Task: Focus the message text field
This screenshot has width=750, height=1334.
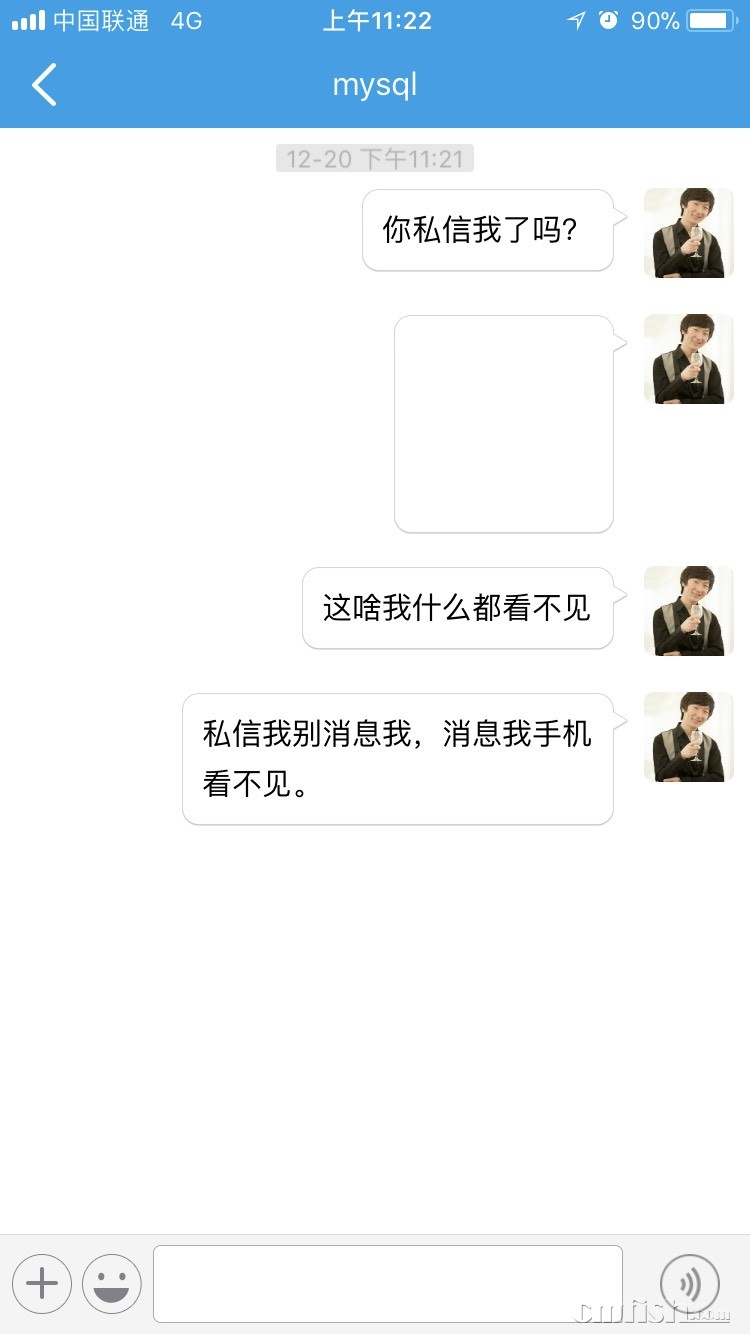Action: 388,1283
